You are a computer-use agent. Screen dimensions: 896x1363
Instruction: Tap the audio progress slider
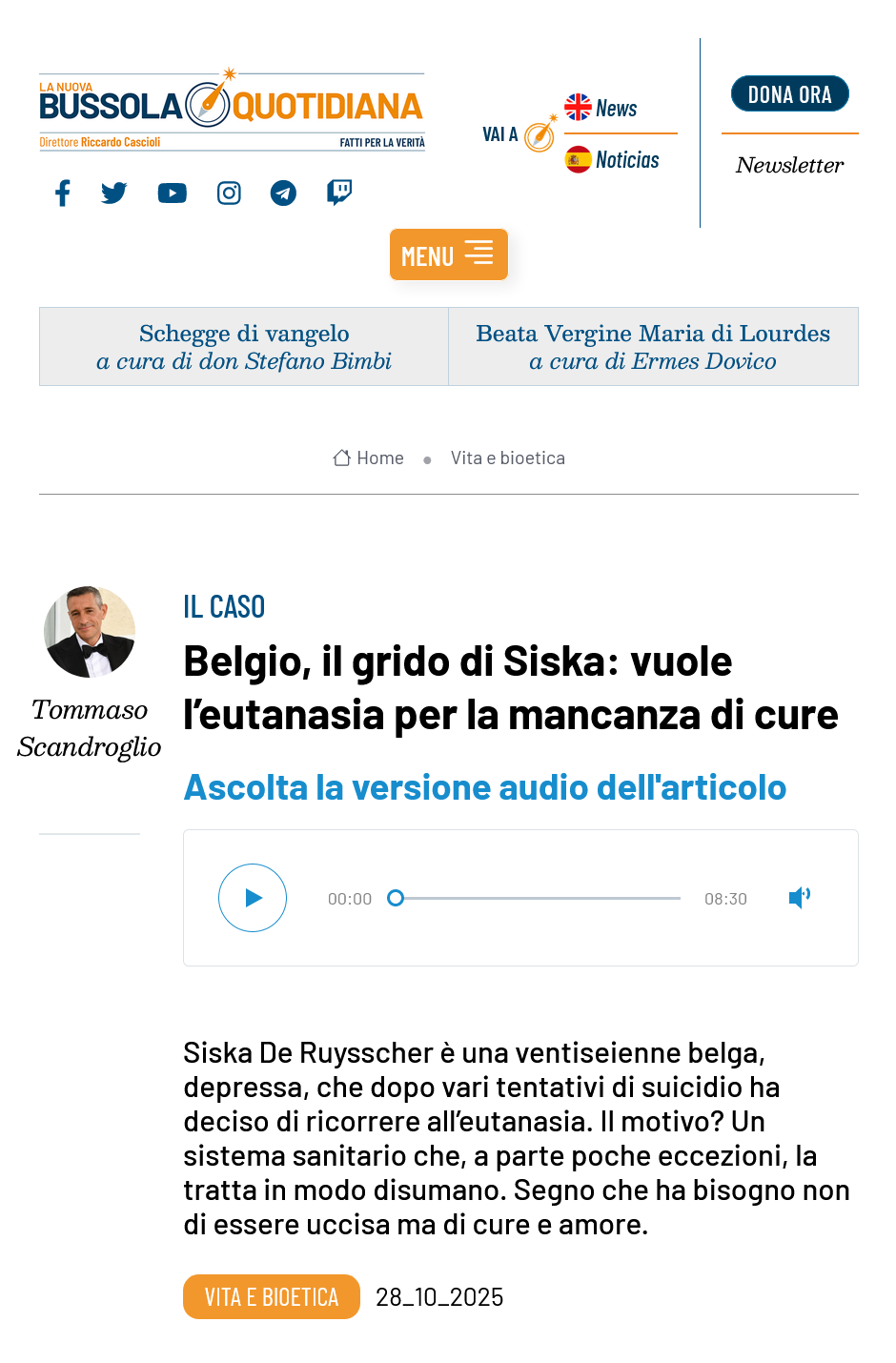[x=539, y=898]
